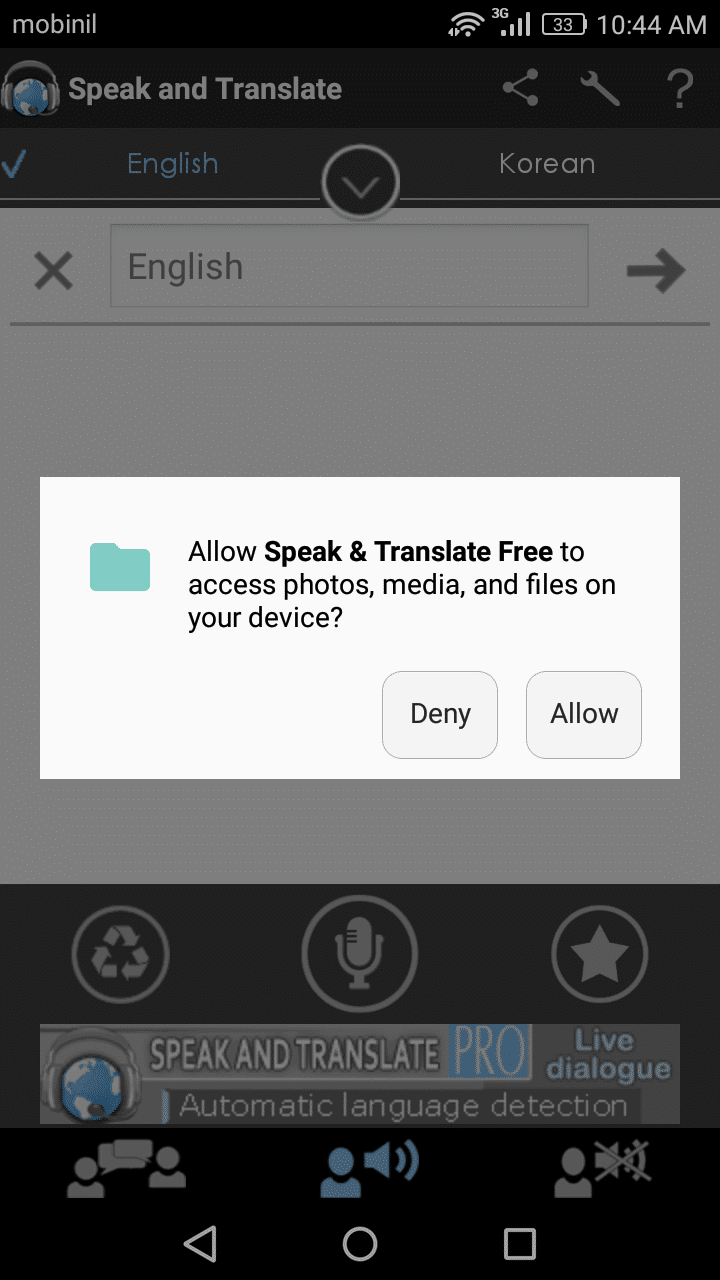Select English as source language
The width and height of the screenshot is (720, 1280).
[x=172, y=164]
